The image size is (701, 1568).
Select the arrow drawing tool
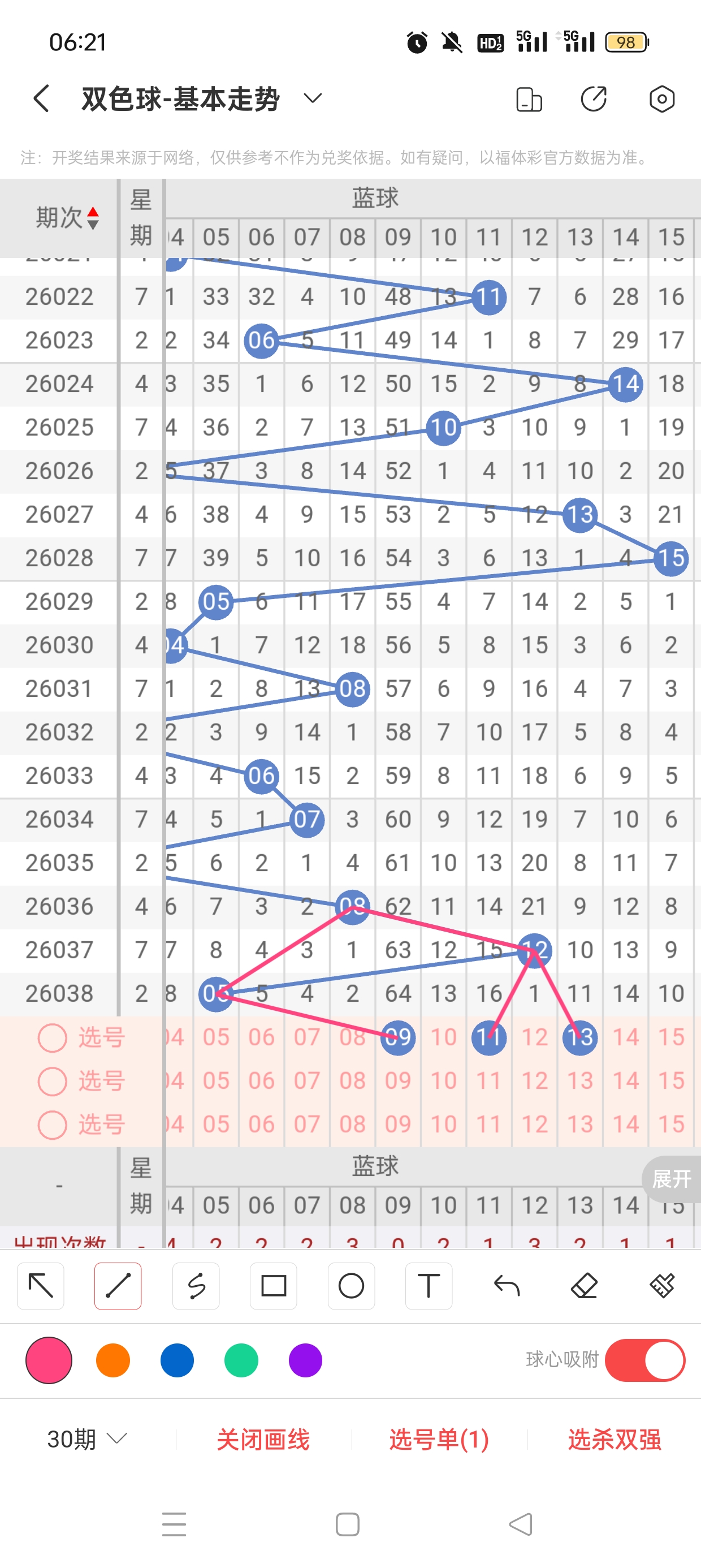click(41, 1286)
